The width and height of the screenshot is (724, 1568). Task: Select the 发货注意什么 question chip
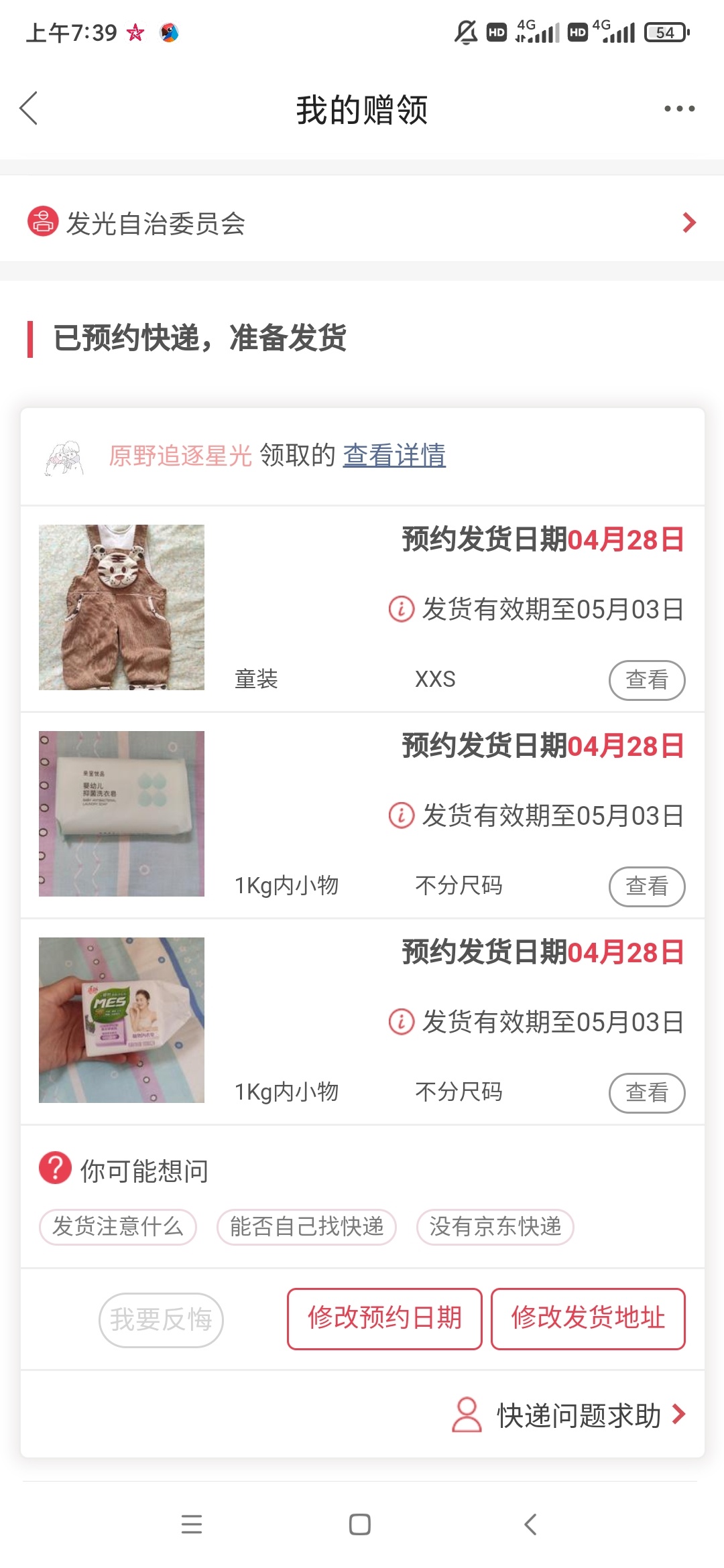[x=118, y=1227]
